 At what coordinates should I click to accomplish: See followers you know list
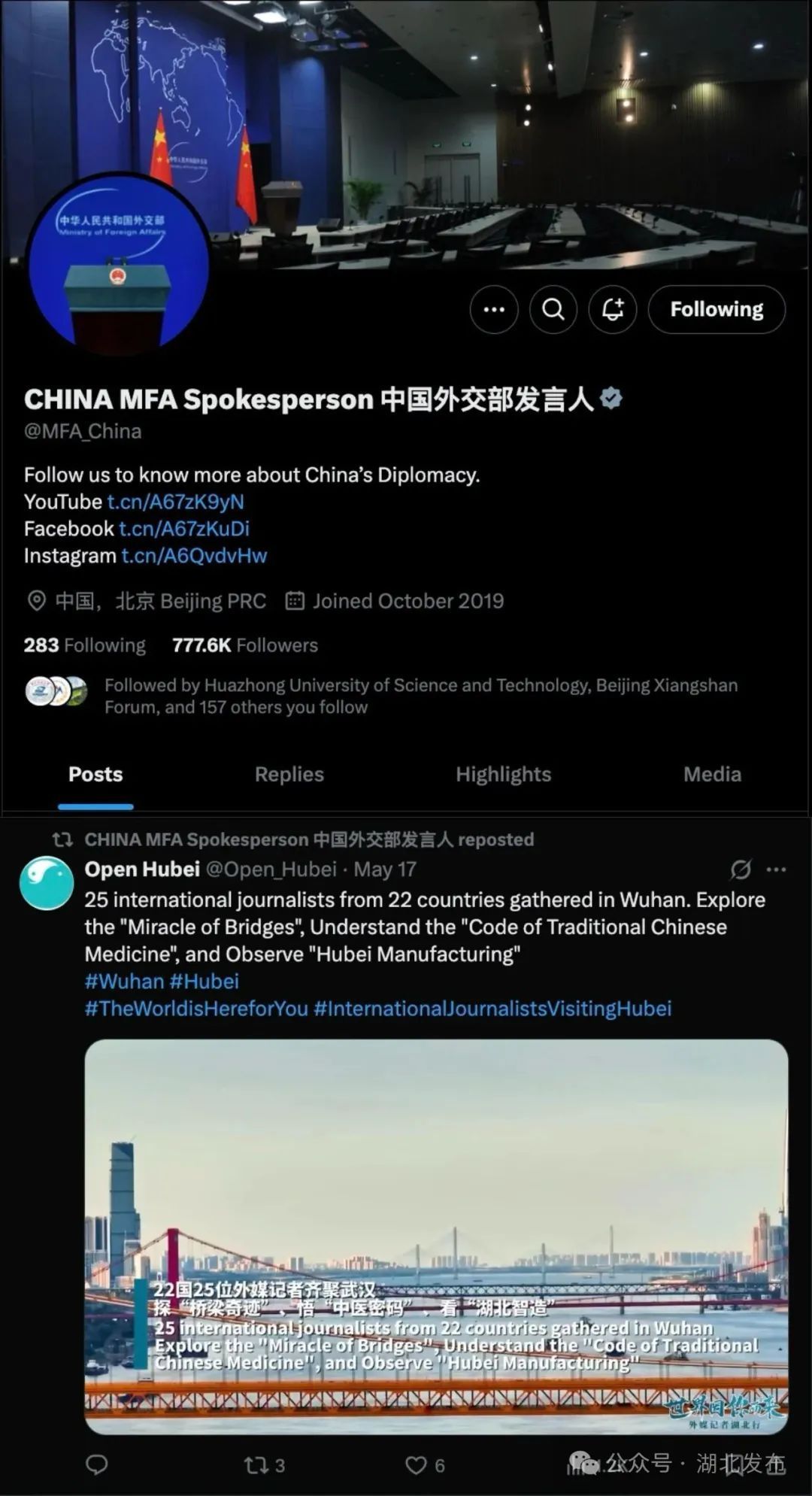pos(420,696)
